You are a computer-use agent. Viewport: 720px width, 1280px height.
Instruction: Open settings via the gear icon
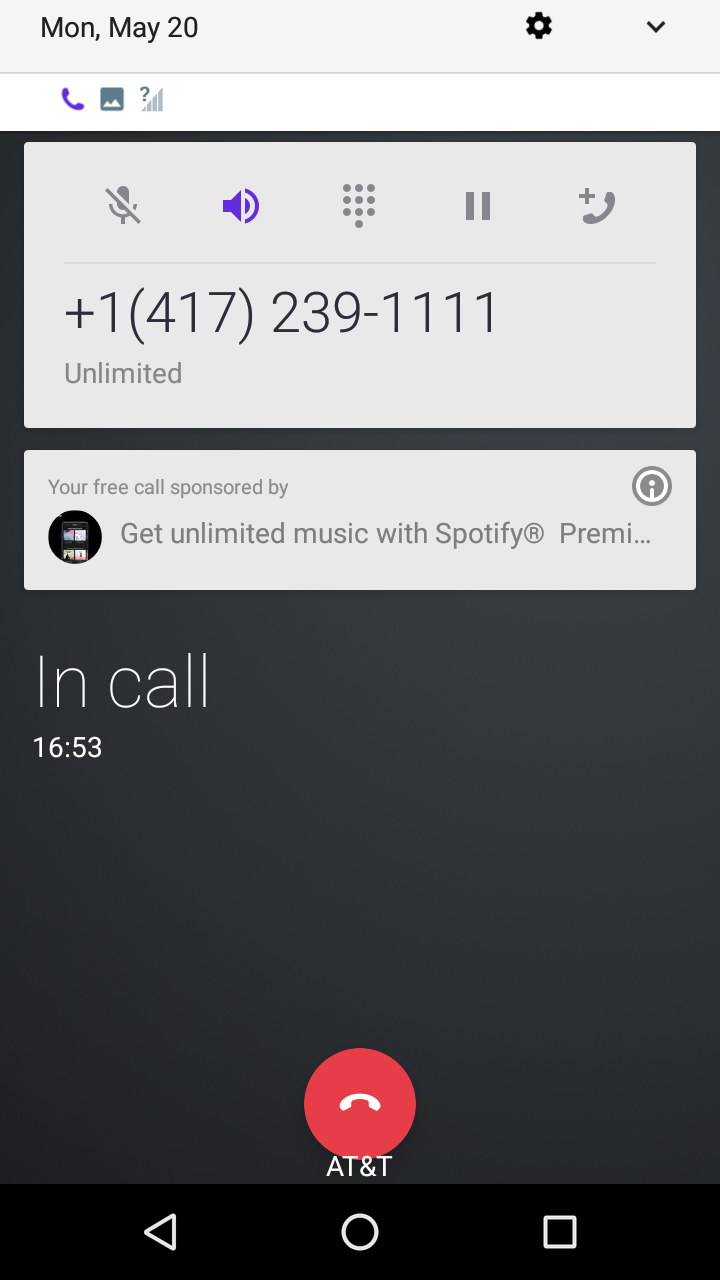pyautogui.click(x=539, y=27)
